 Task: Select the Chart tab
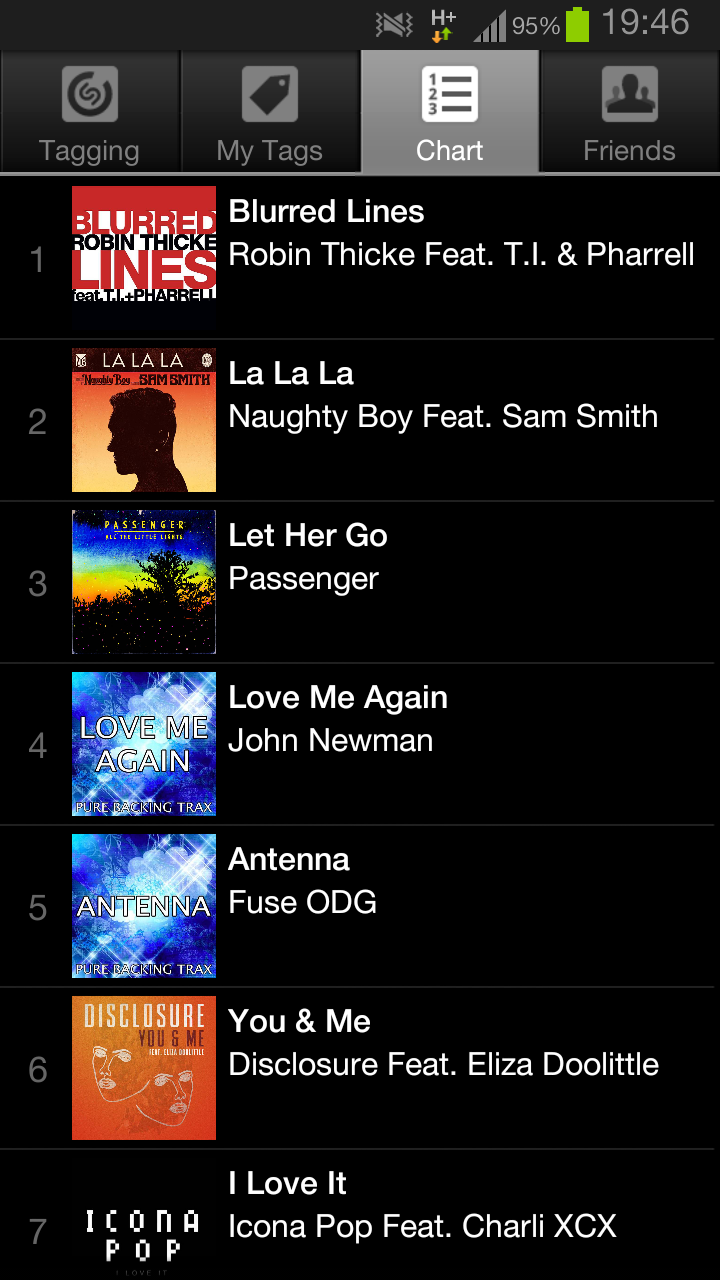[450, 113]
